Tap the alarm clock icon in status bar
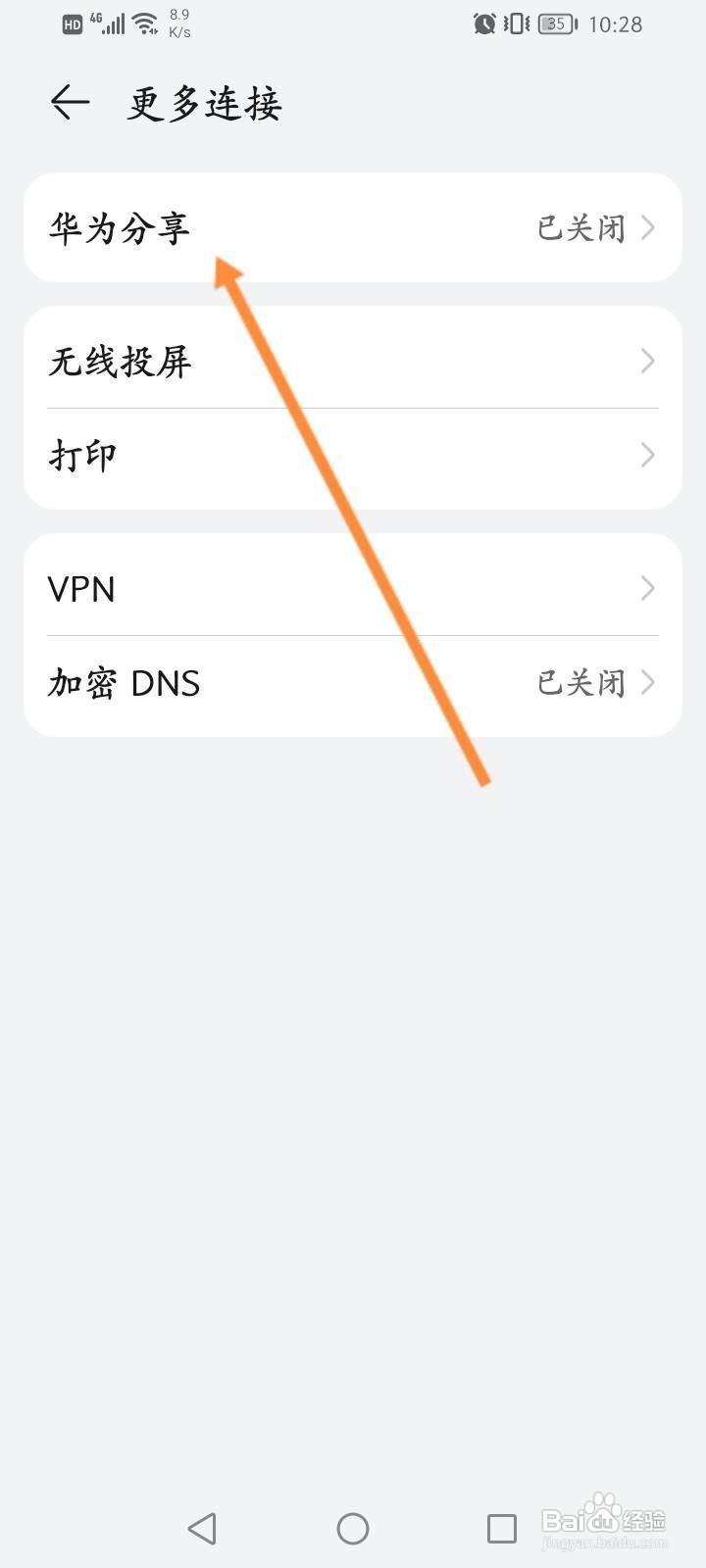Image resolution: width=706 pixels, height=1568 pixels. [x=484, y=24]
